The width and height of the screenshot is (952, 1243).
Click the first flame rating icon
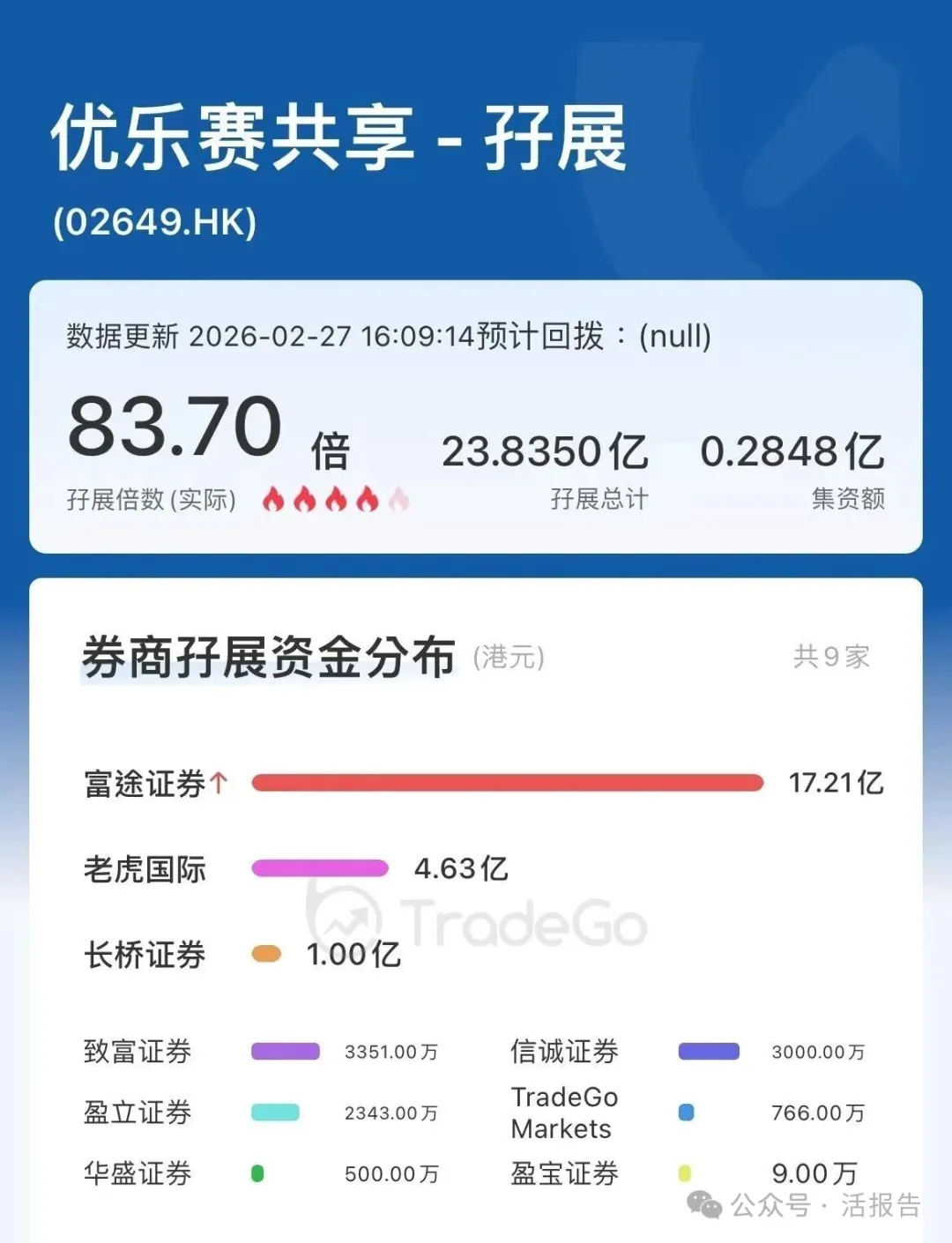click(x=275, y=496)
